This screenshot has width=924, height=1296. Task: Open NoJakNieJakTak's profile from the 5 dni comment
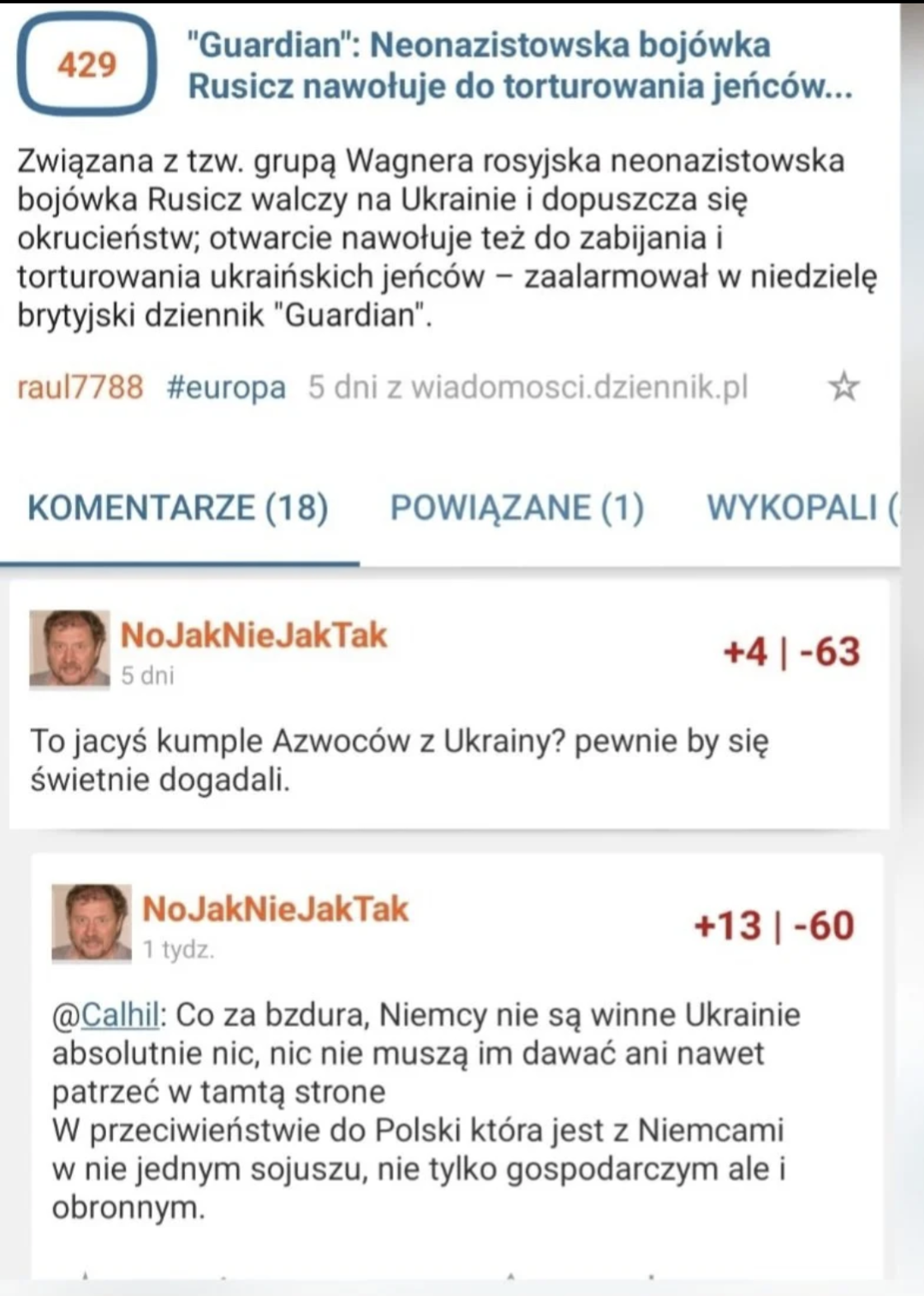pos(253,635)
